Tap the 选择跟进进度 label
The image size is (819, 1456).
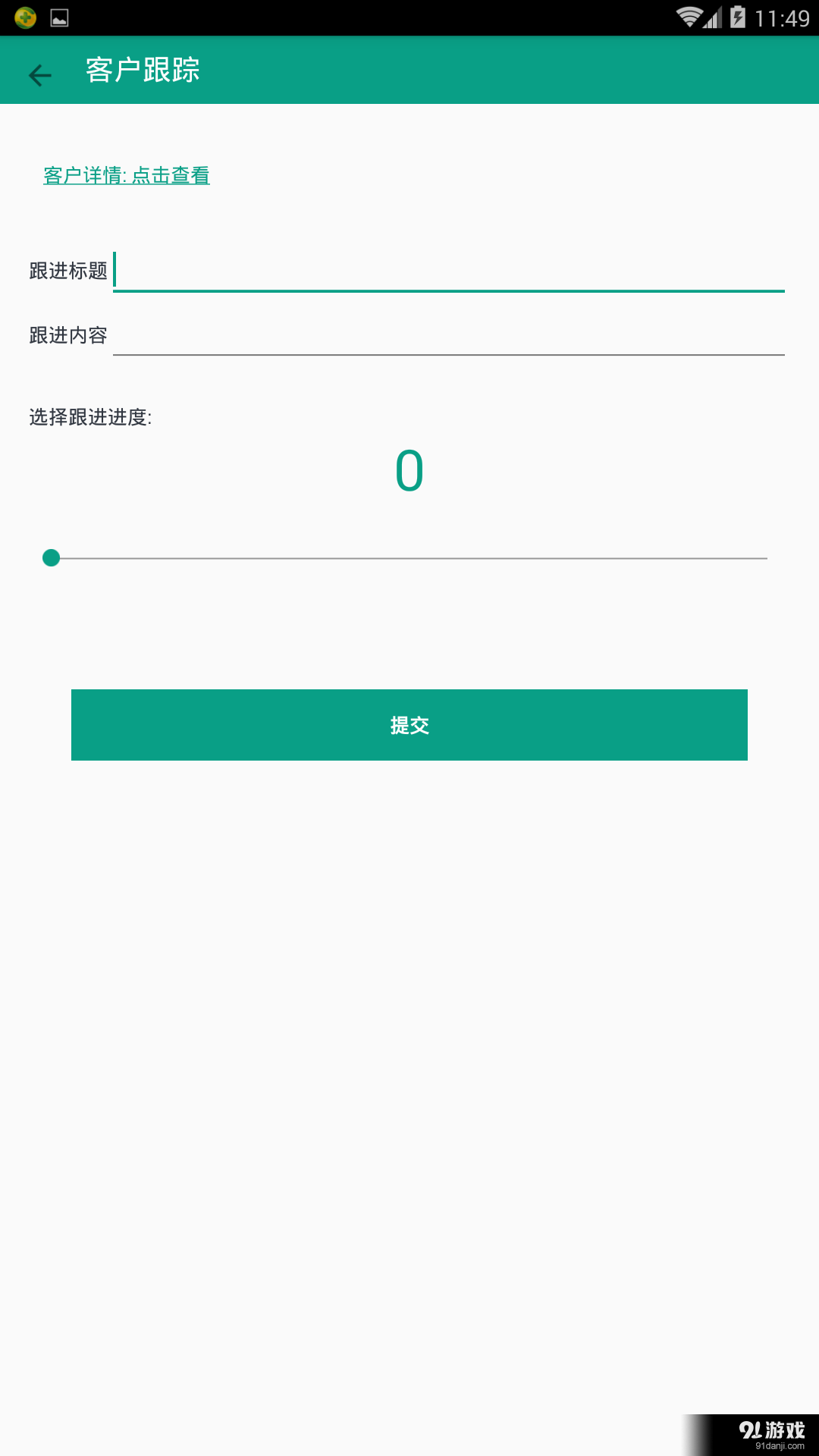pos(89,416)
